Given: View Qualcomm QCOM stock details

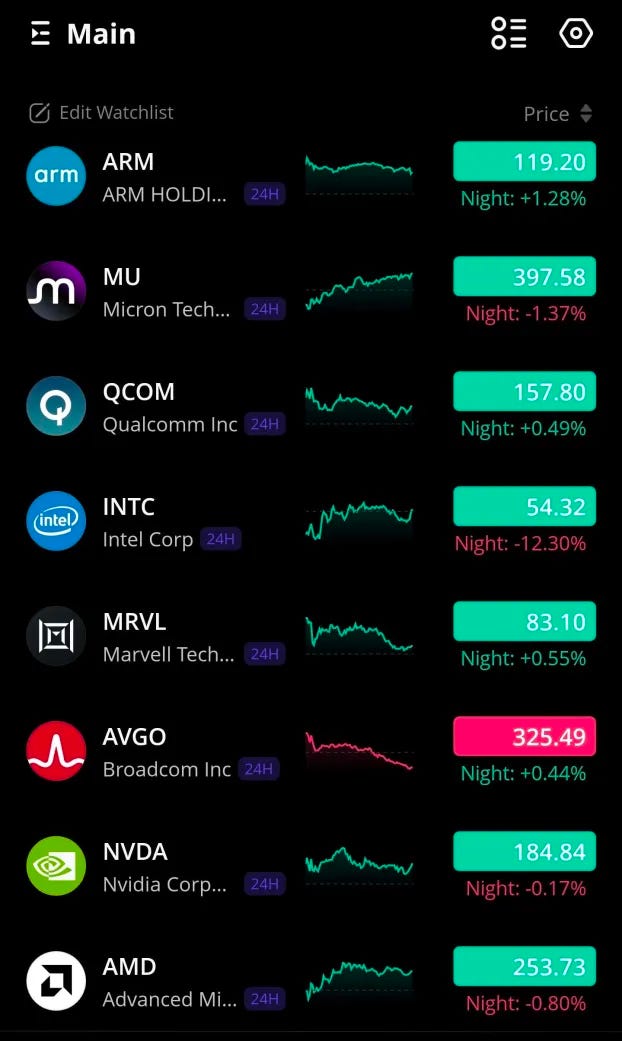Looking at the screenshot, I should 170,407.
